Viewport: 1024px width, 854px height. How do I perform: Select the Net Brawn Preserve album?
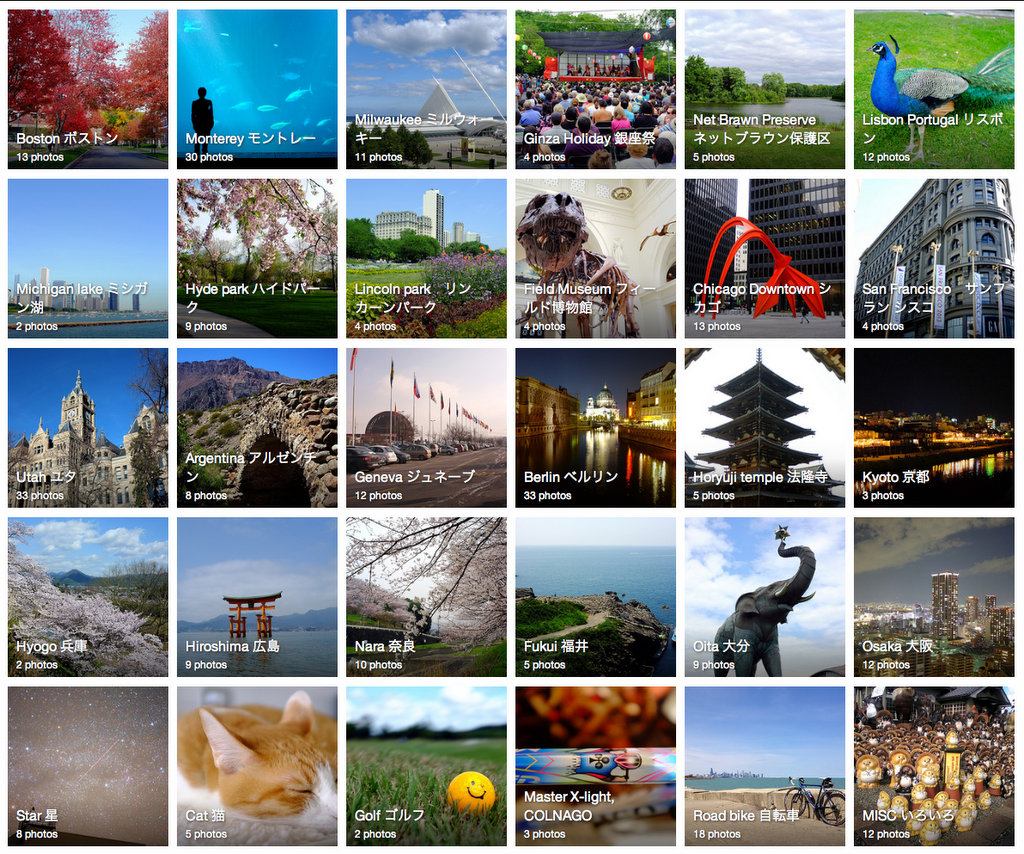pyautogui.click(x=765, y=89)
